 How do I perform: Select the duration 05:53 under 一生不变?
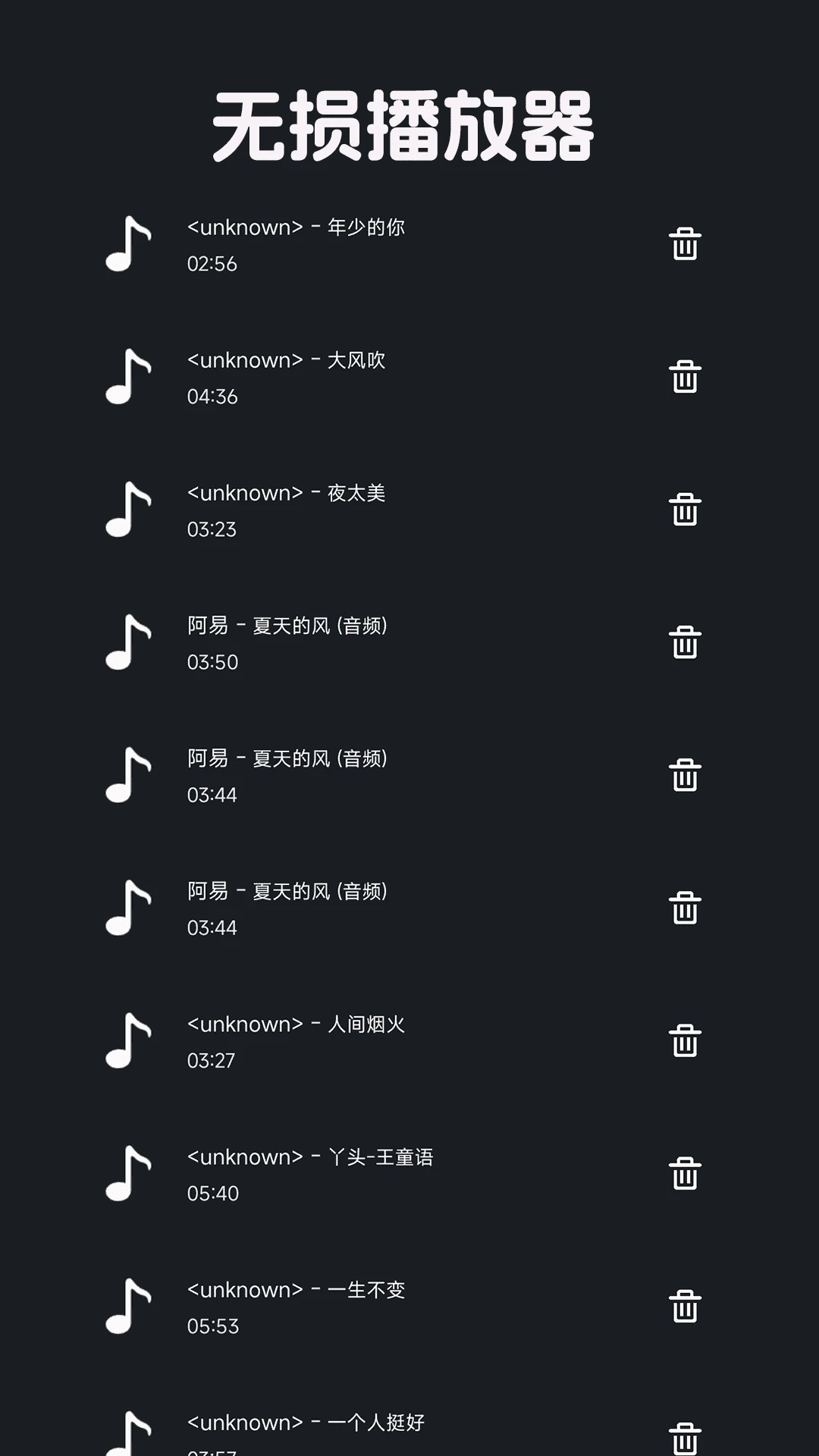212,1326
